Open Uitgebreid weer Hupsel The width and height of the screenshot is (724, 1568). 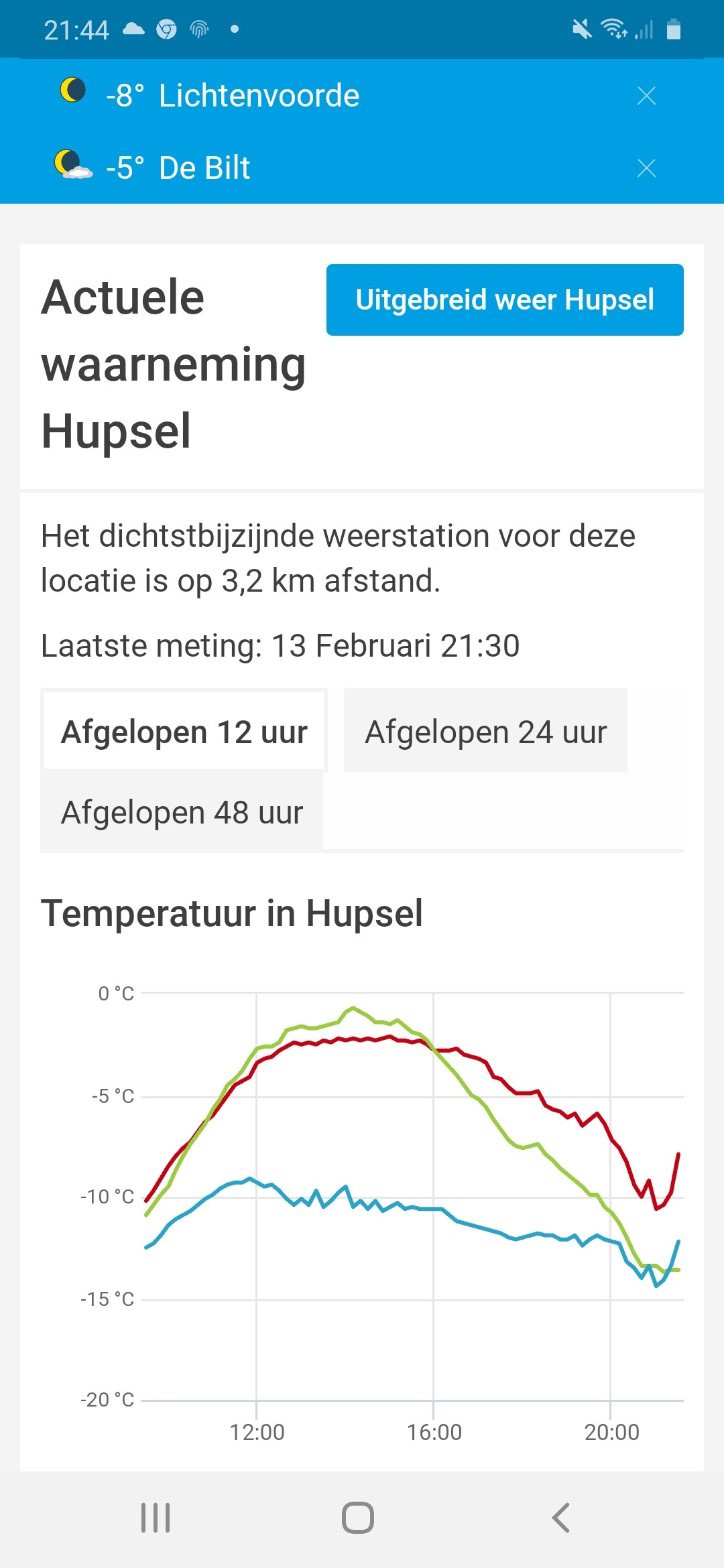click(505, 300)
